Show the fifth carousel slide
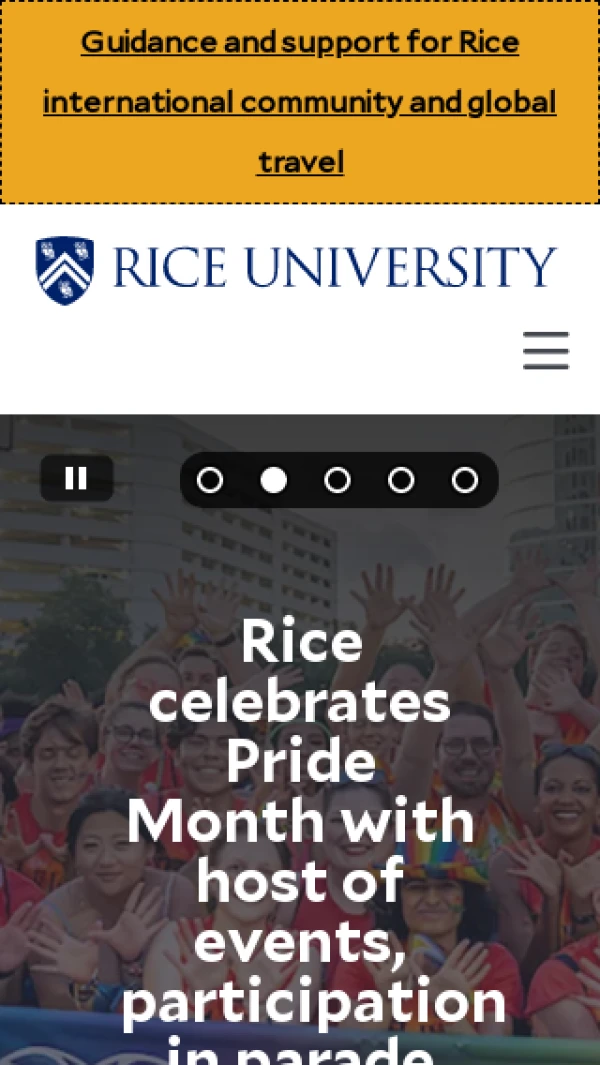 point(465,481)
